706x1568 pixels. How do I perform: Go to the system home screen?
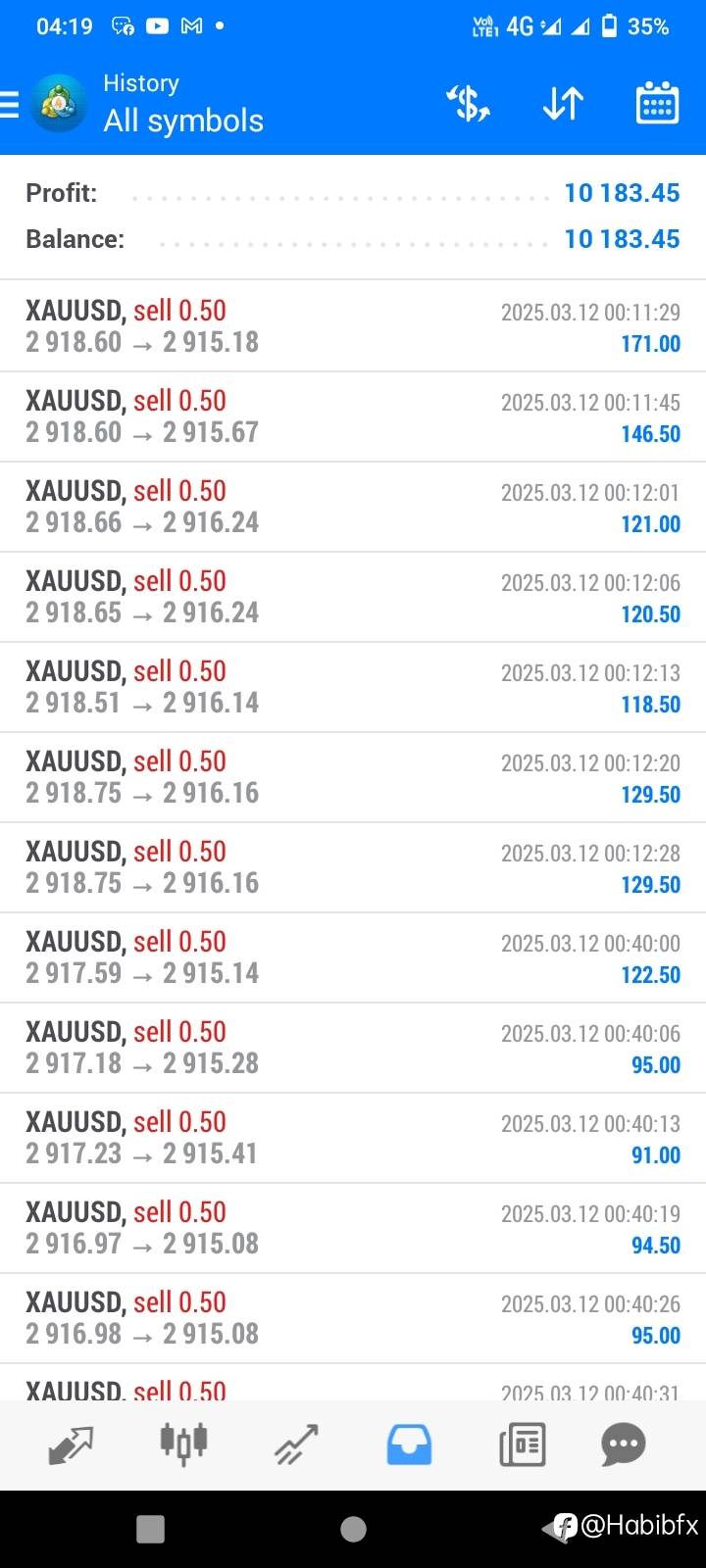click(353, 1529)
